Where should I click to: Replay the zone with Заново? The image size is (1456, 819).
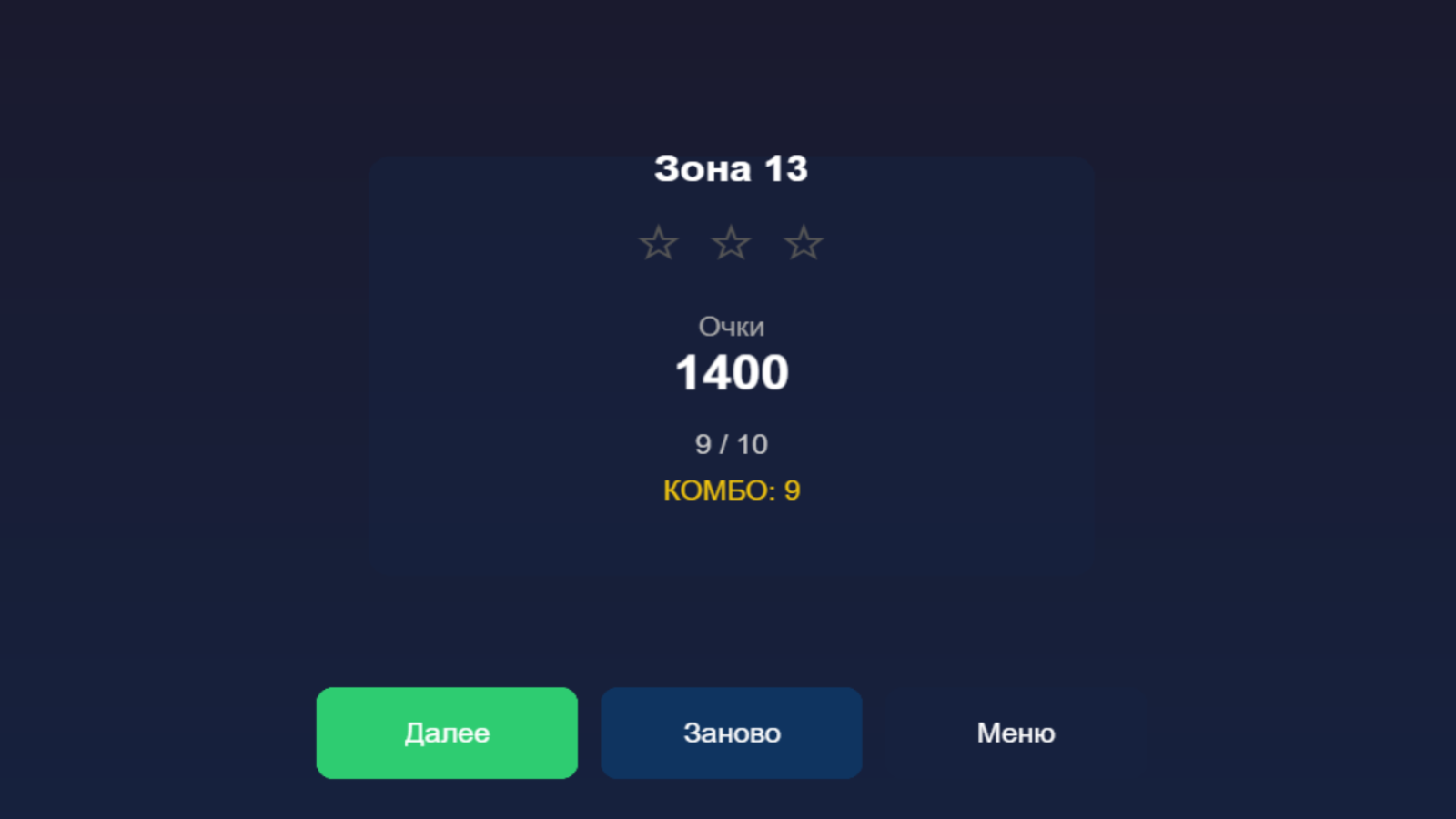point(732,733)
